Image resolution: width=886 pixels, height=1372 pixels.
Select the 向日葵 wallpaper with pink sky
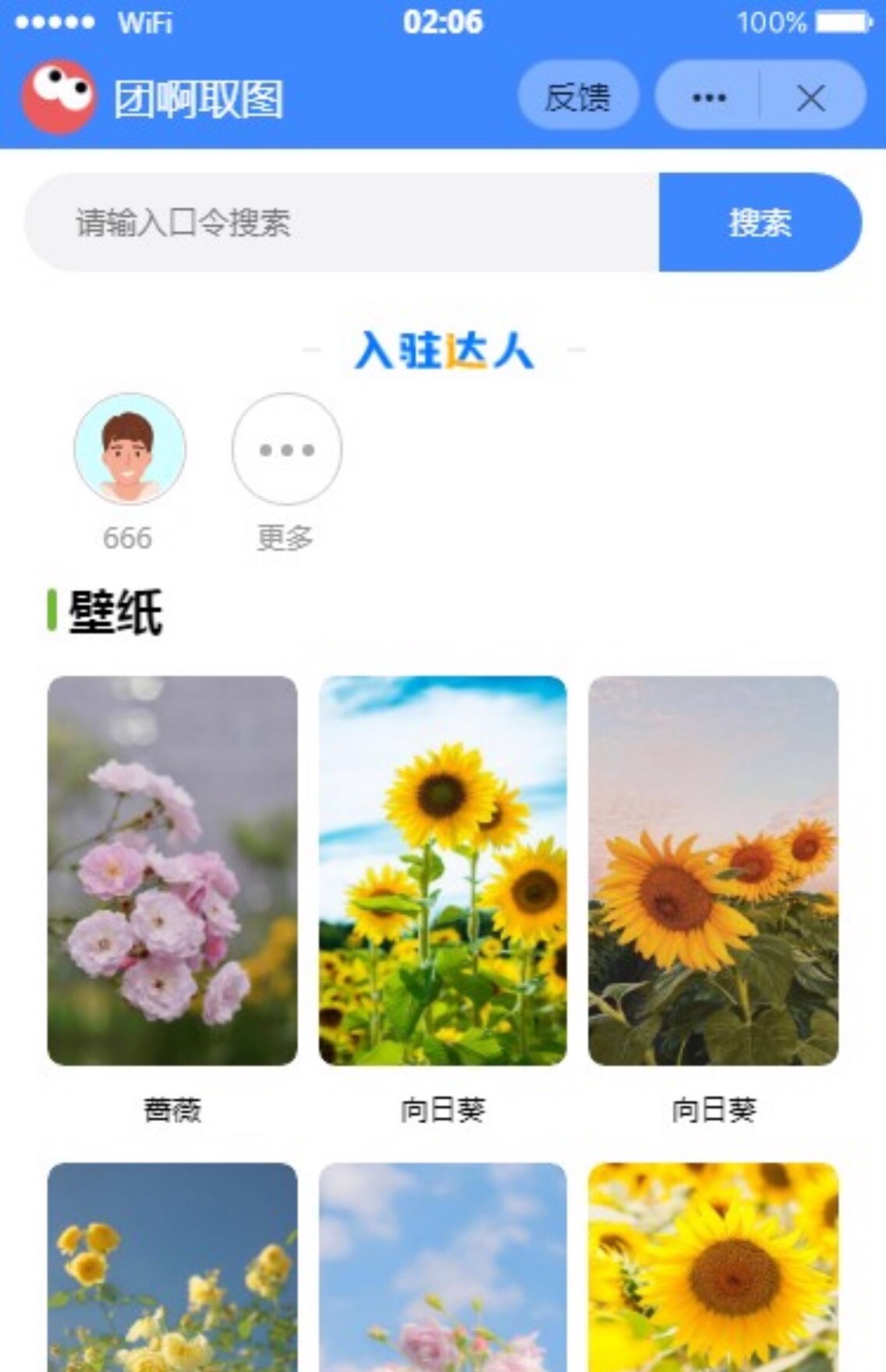(x=713, y=870)
